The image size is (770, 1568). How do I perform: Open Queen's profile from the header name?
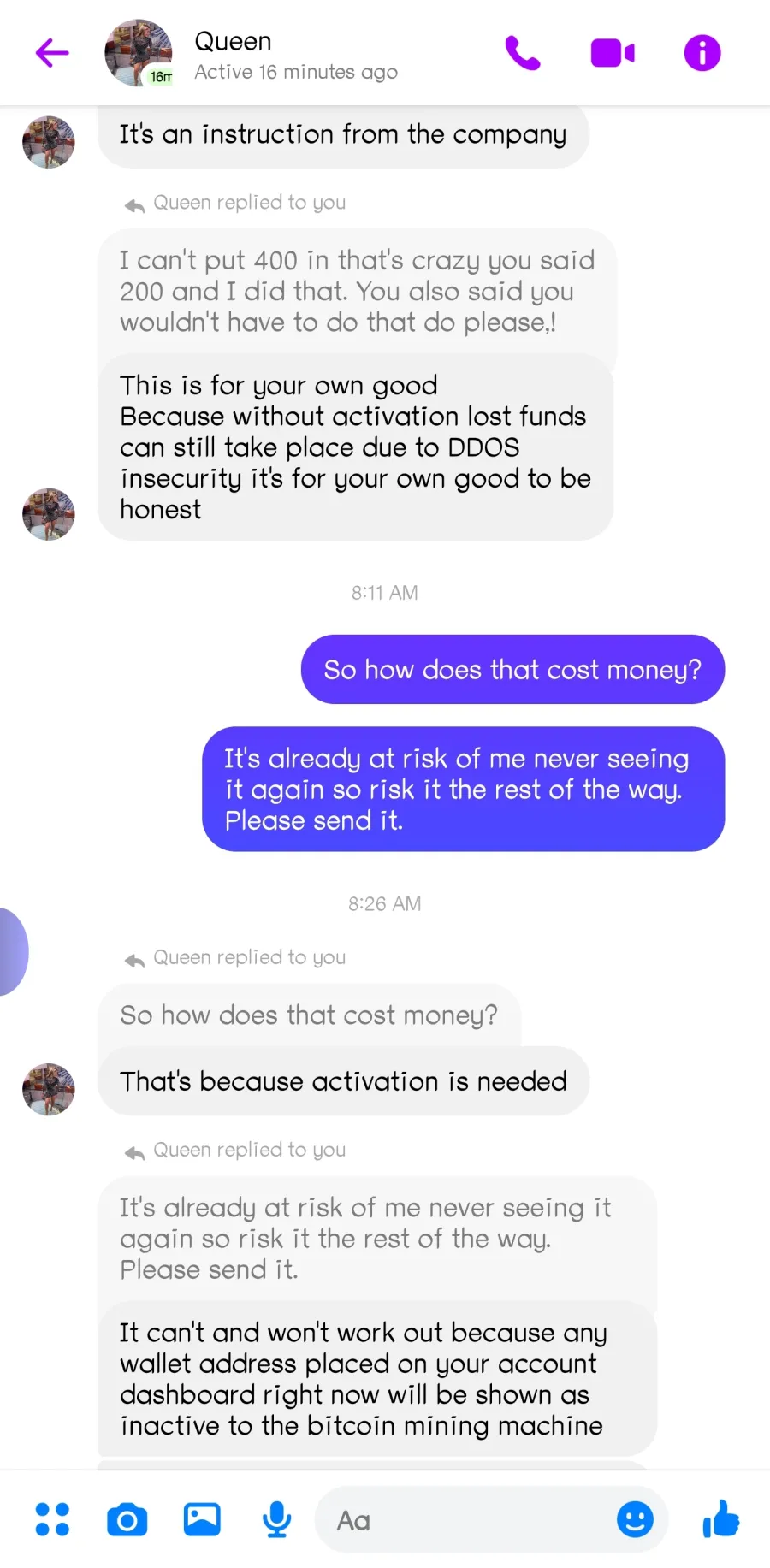click(x=233, y=41)
